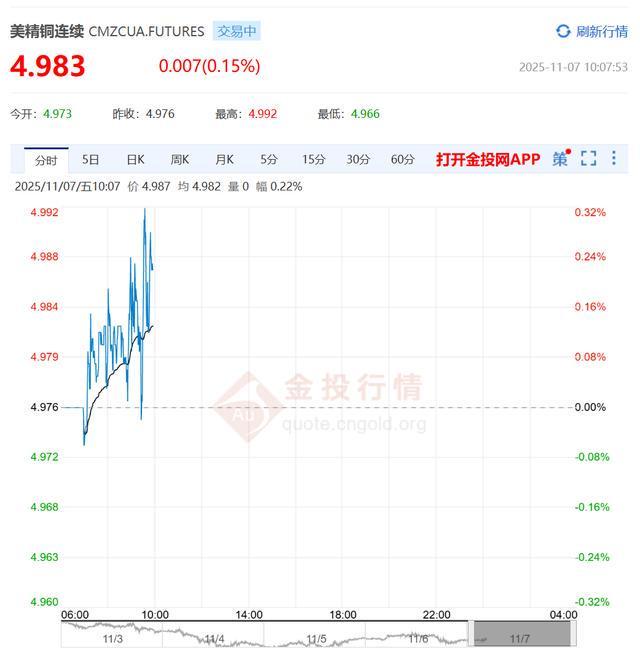Image resolution: width=640 pixels, height=658 pixels.
Task: Show the 周K candlestick chart
Action: pos(180,159)
